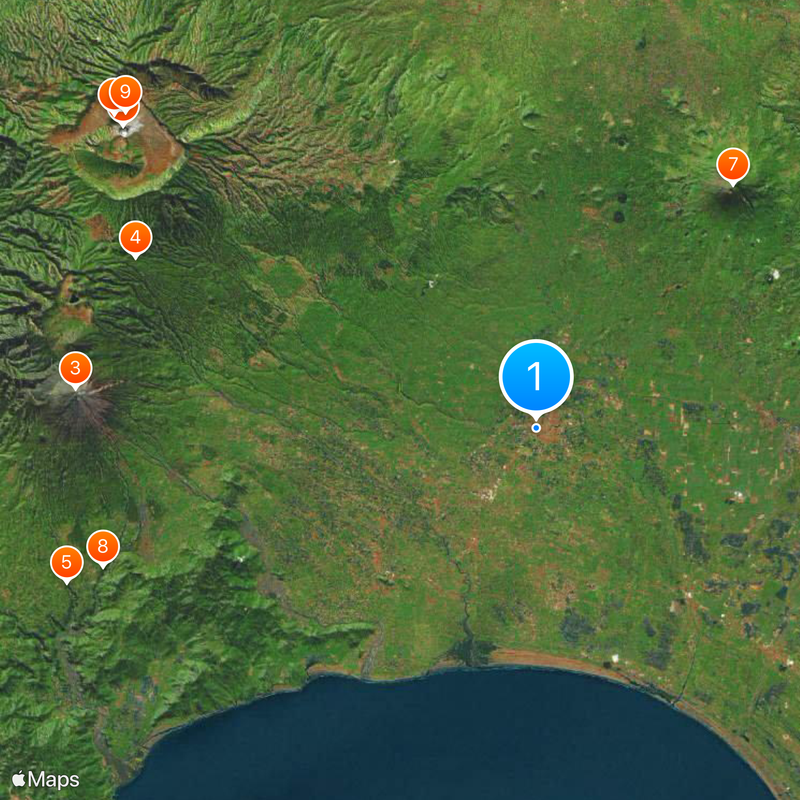Viewport: 800px width, 800px height.
Task: Select the blue map pin numbered 1
Action: 535,378
